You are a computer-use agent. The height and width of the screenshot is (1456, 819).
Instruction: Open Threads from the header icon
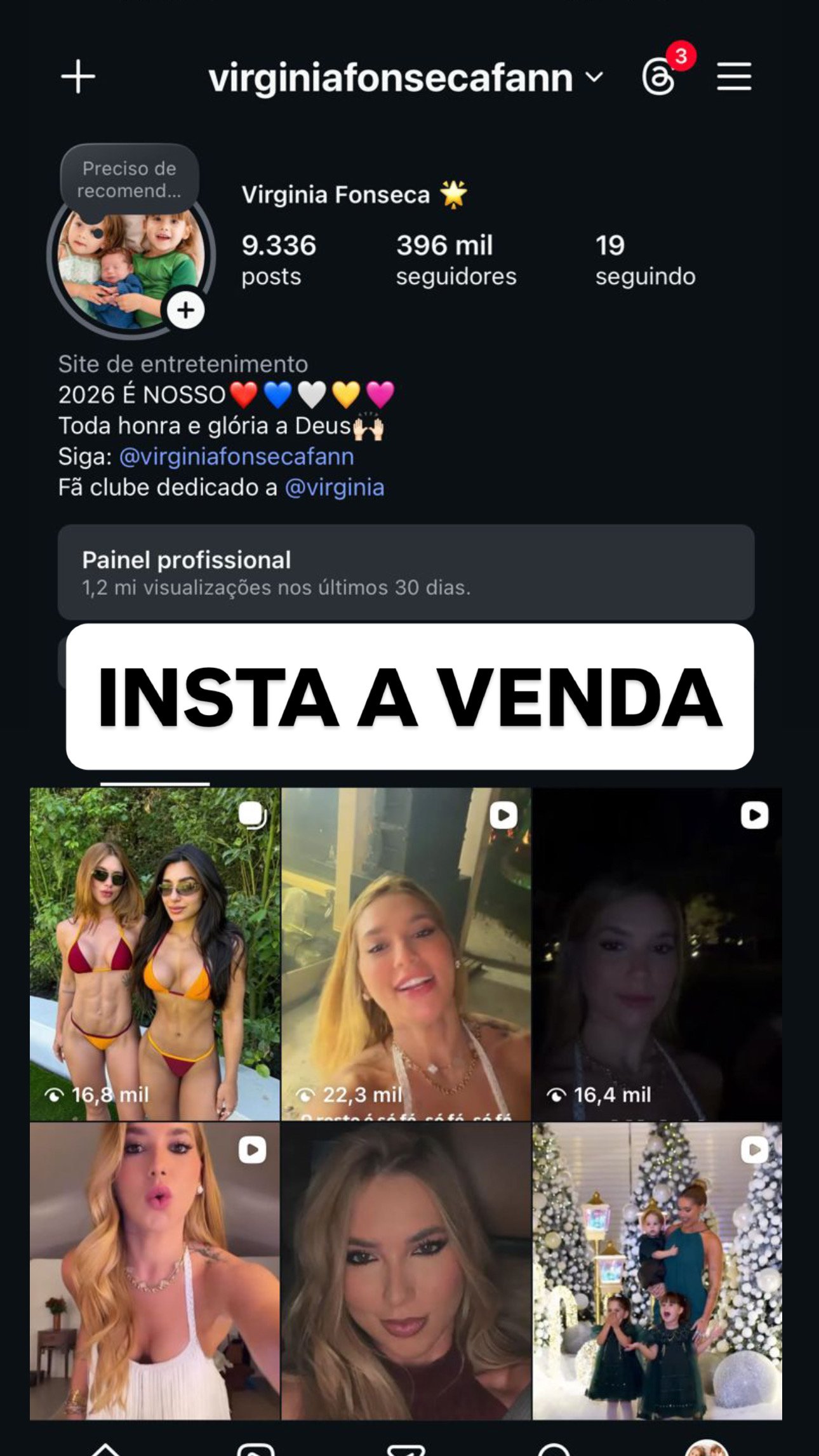tap(658, 77)
